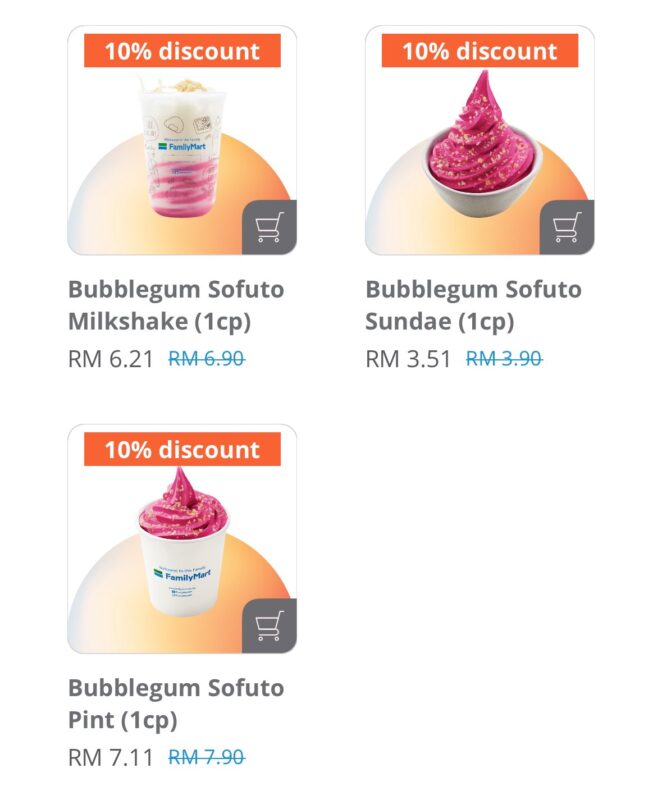Image resolution: width=662 pixels, height=800 pixels.
Task: Add Bubblegum Sofuto Pint to cart
Action: click(x=268, y=626)
